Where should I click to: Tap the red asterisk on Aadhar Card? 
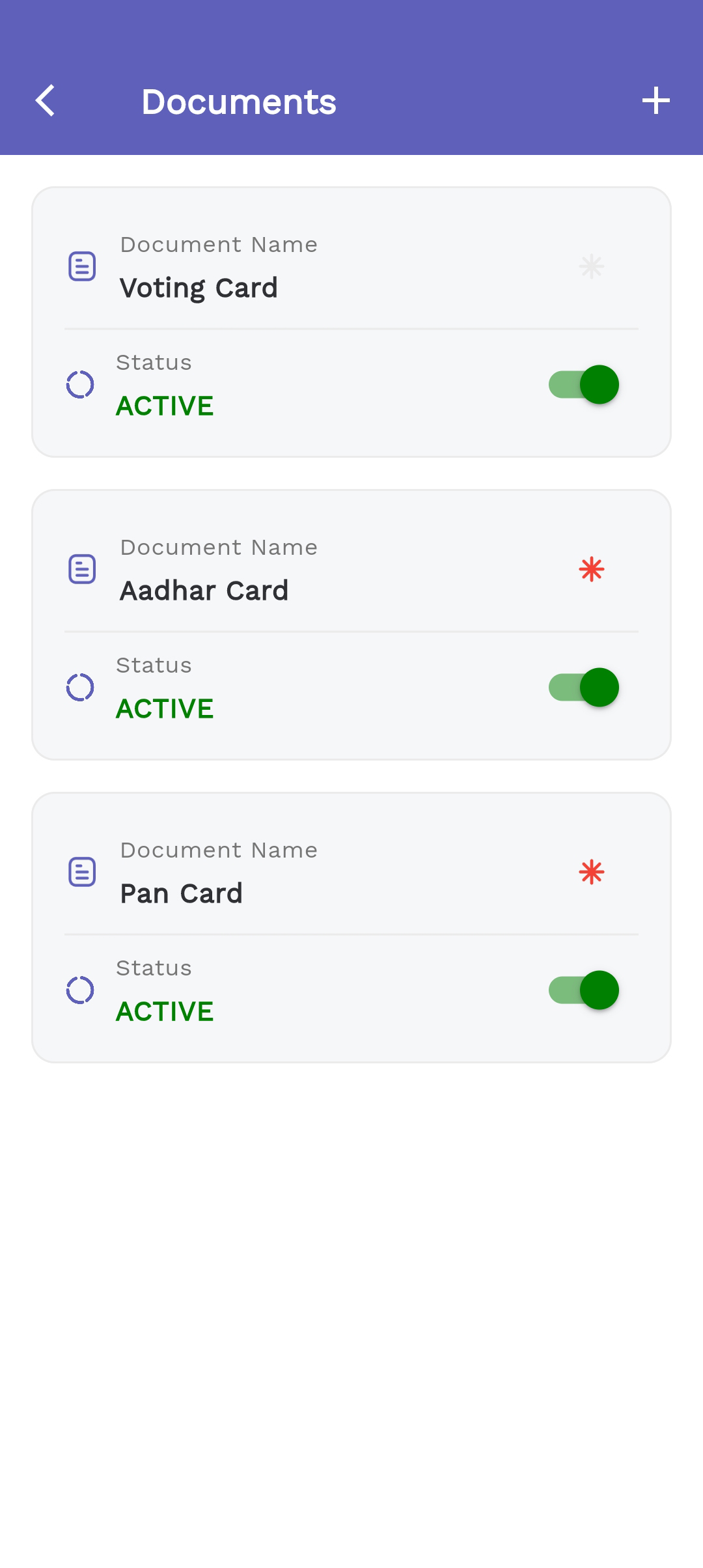click(x=592, y=570)
